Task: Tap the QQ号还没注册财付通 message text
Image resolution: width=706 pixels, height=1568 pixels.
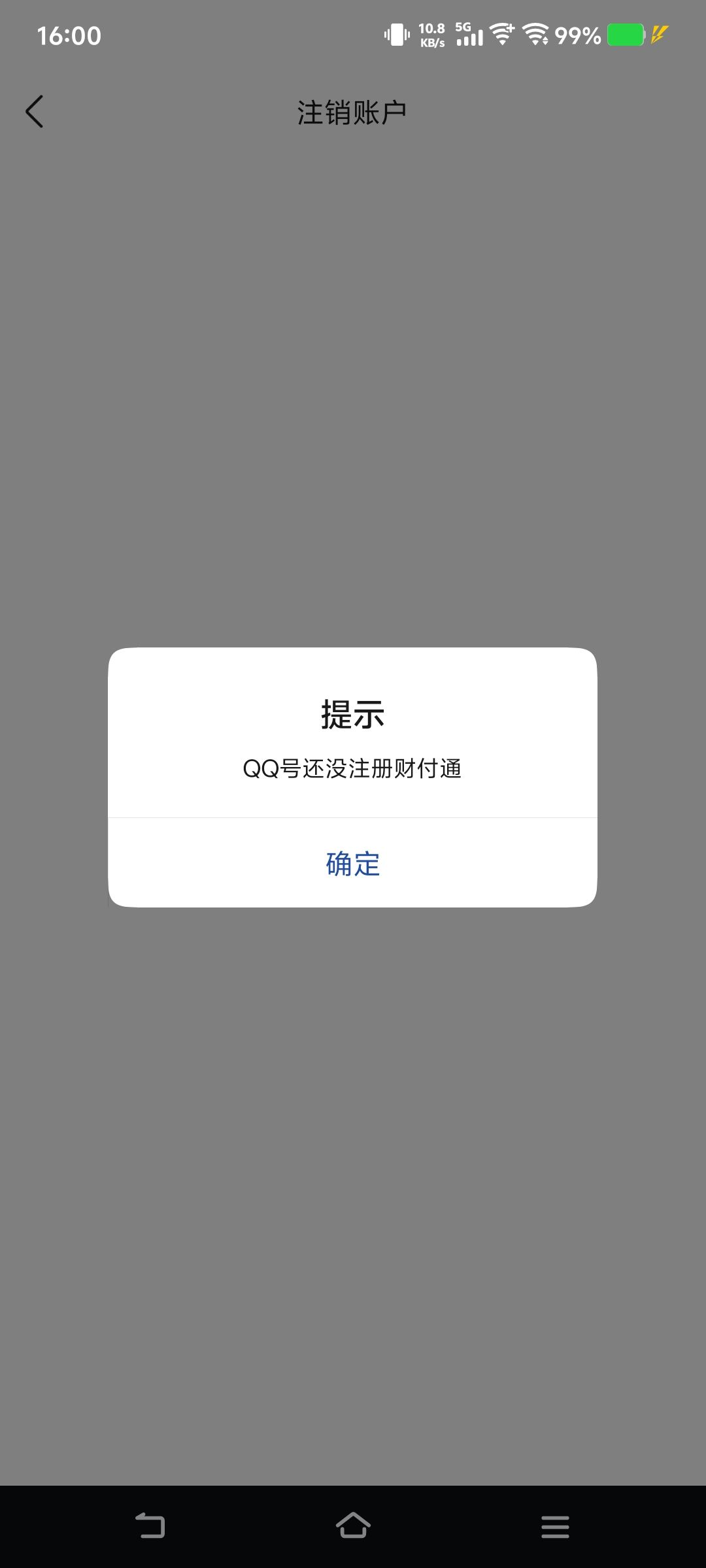Action: tap(352, 770)
